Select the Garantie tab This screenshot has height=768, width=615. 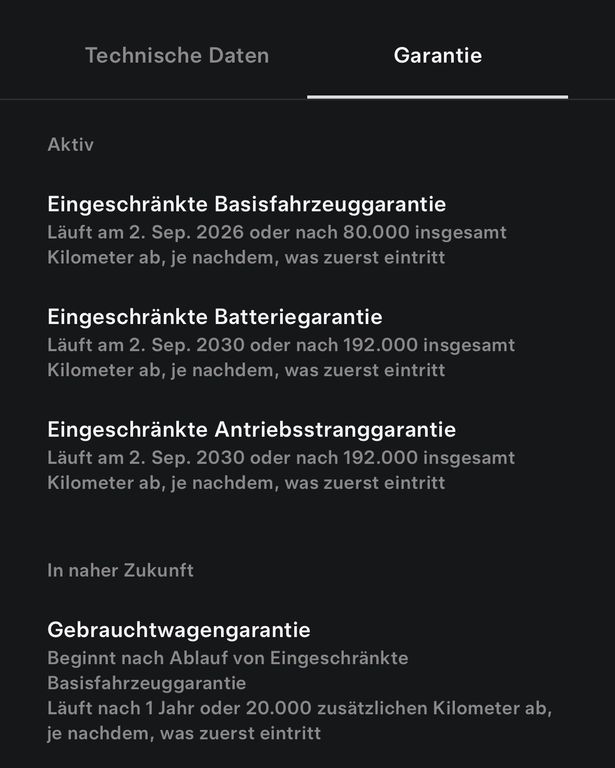[438, 55]
